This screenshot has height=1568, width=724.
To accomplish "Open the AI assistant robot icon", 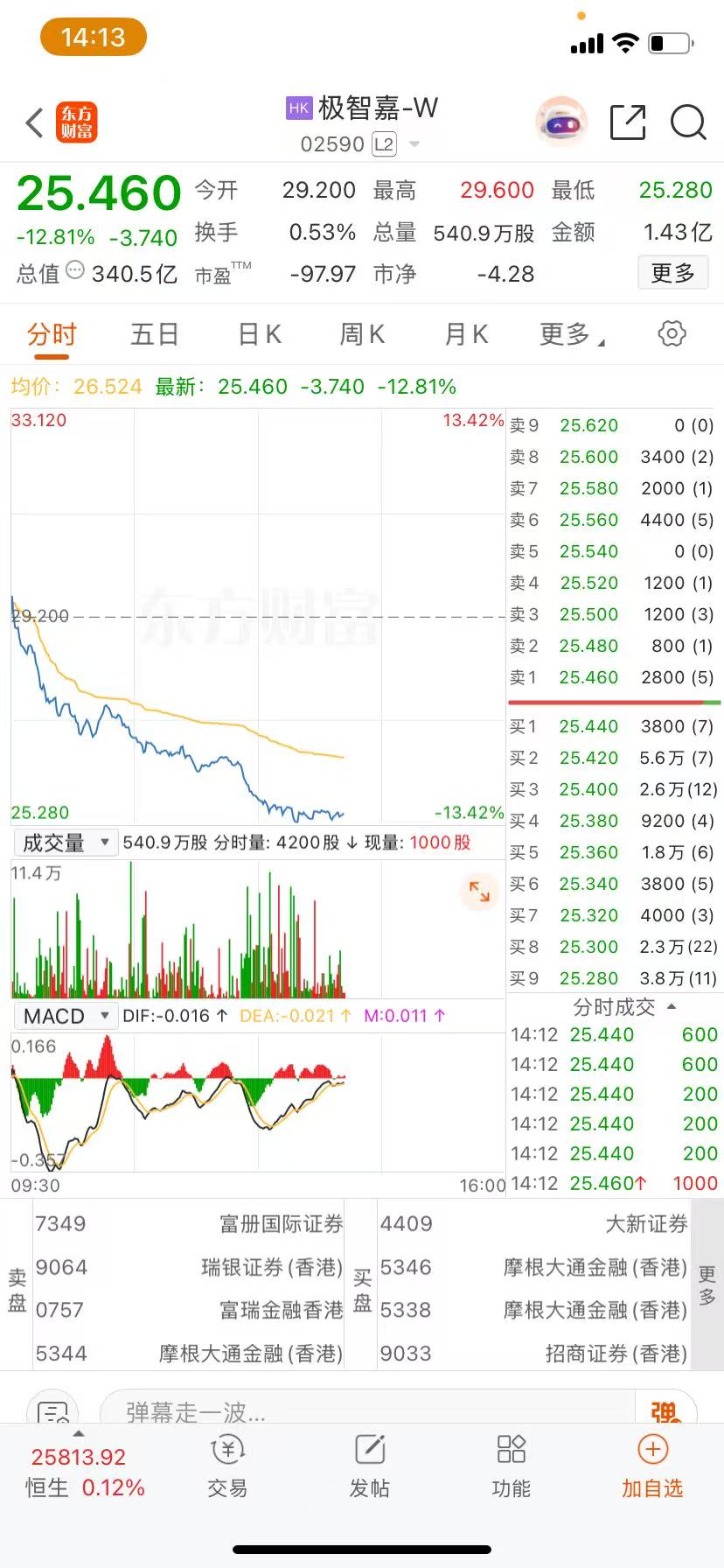I will [x=560, y=123].
